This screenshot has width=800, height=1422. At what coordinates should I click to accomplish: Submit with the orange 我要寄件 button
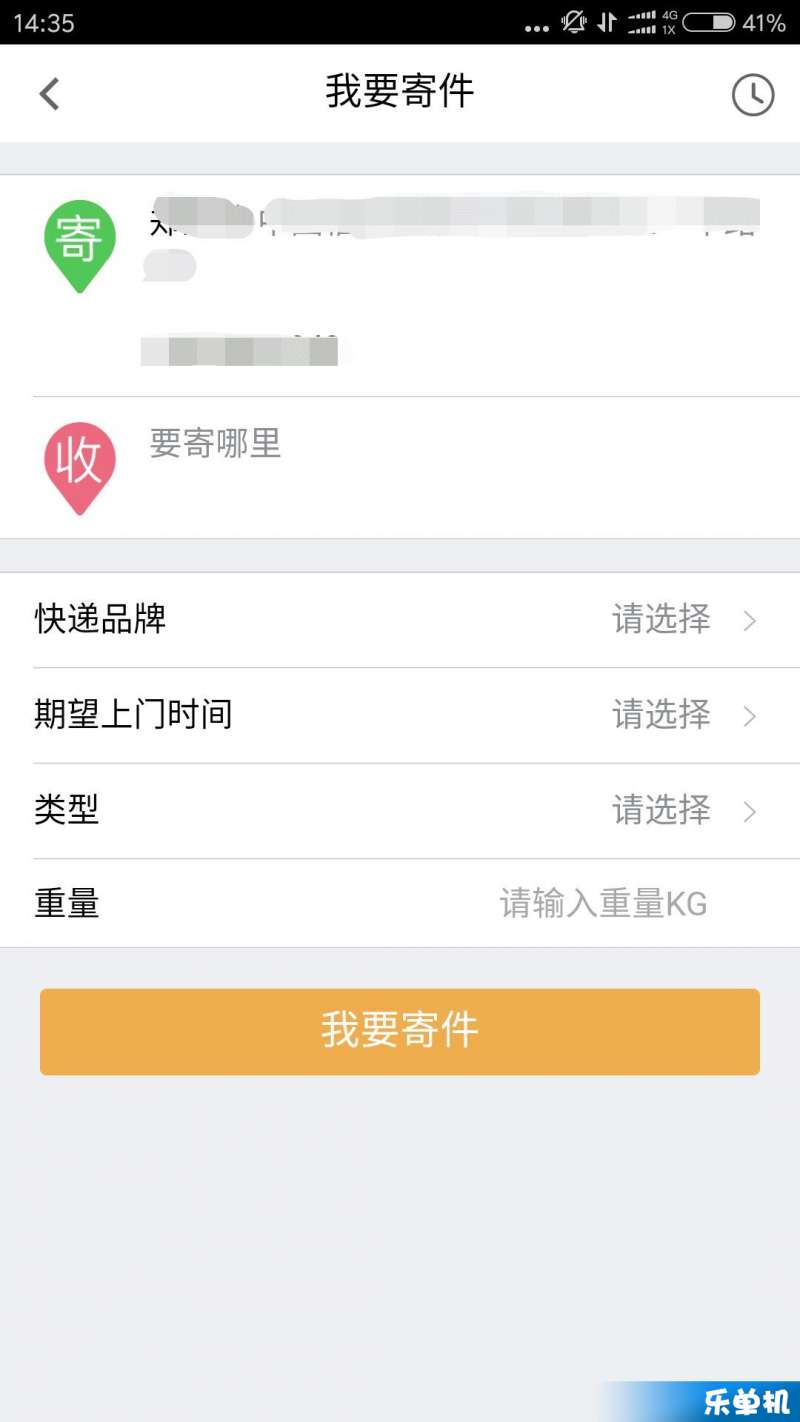(400, 1031)
